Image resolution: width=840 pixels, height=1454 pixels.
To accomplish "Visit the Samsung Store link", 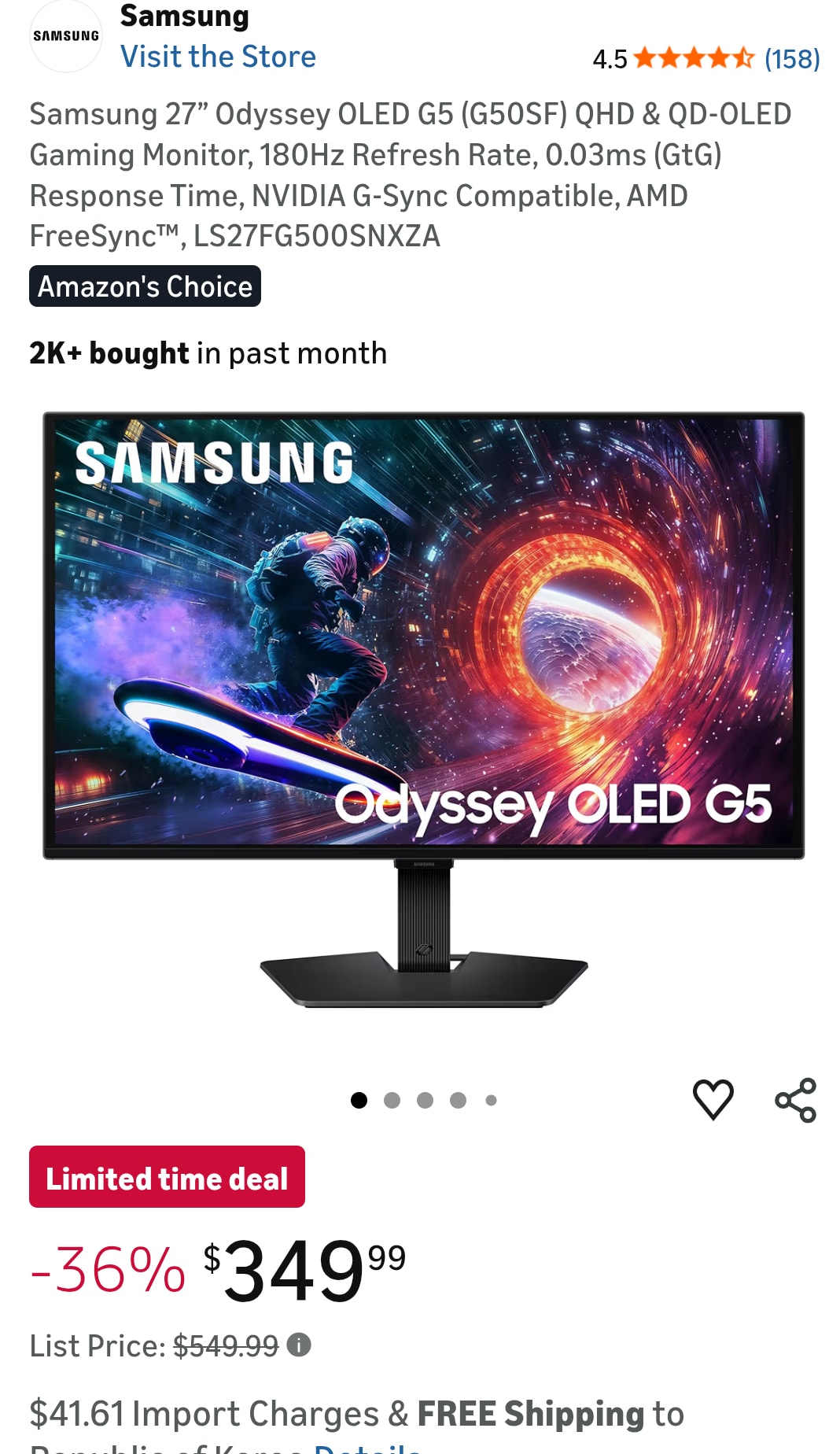I will (218, 57).
